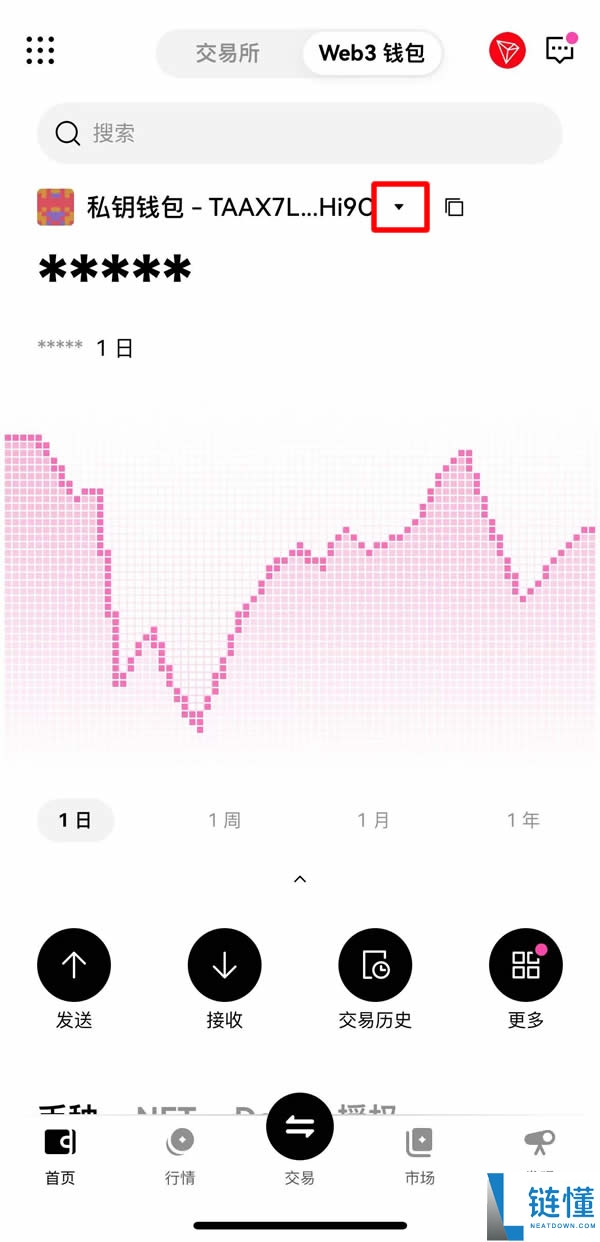This screenshot has height=1242, width=600.
Task: Copy the wallet address
Action: pyautogui.click(x=454, y=207)
